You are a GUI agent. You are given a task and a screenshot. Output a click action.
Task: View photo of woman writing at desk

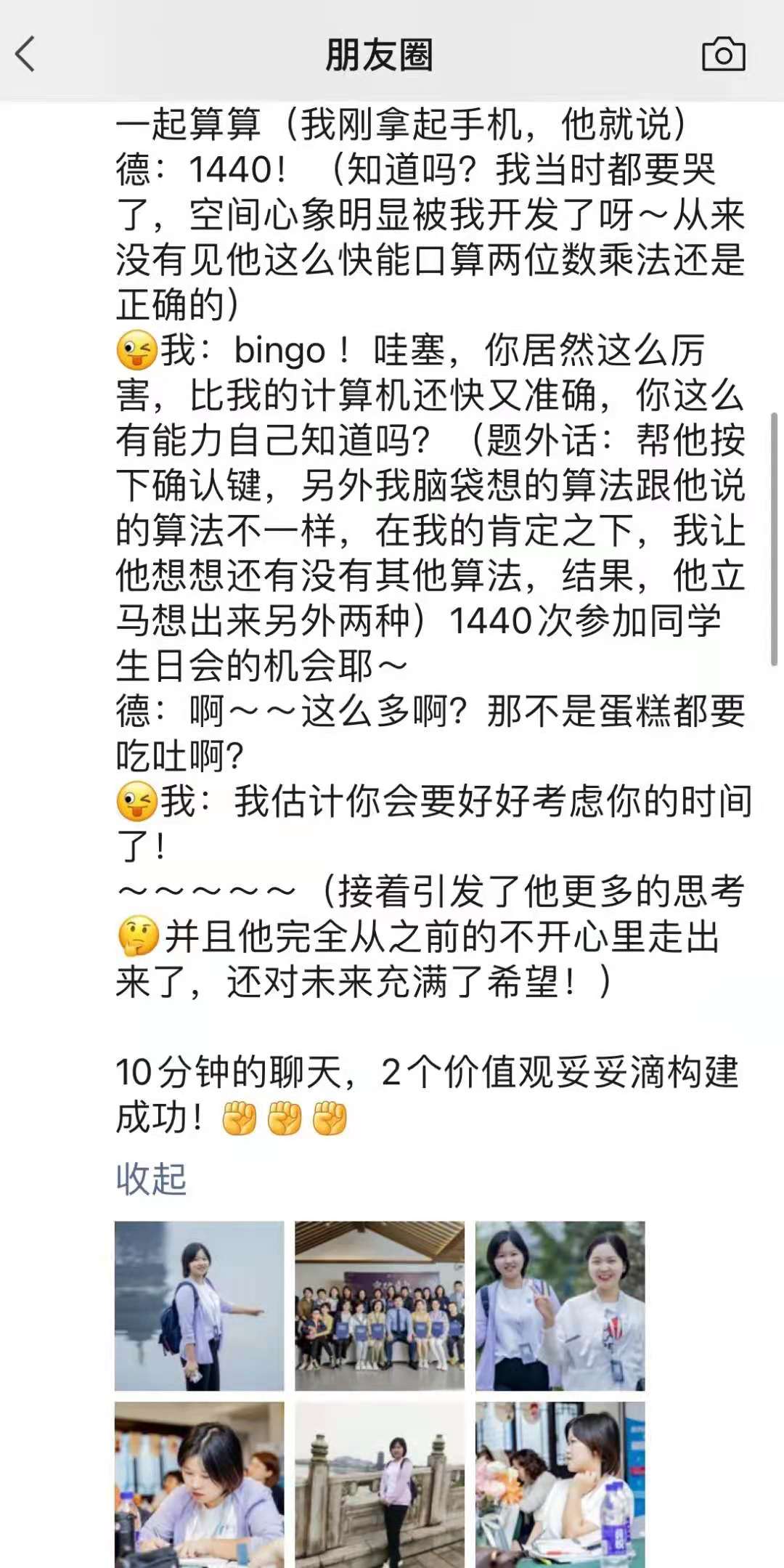pyautogui.click(x=199, y=1484)
